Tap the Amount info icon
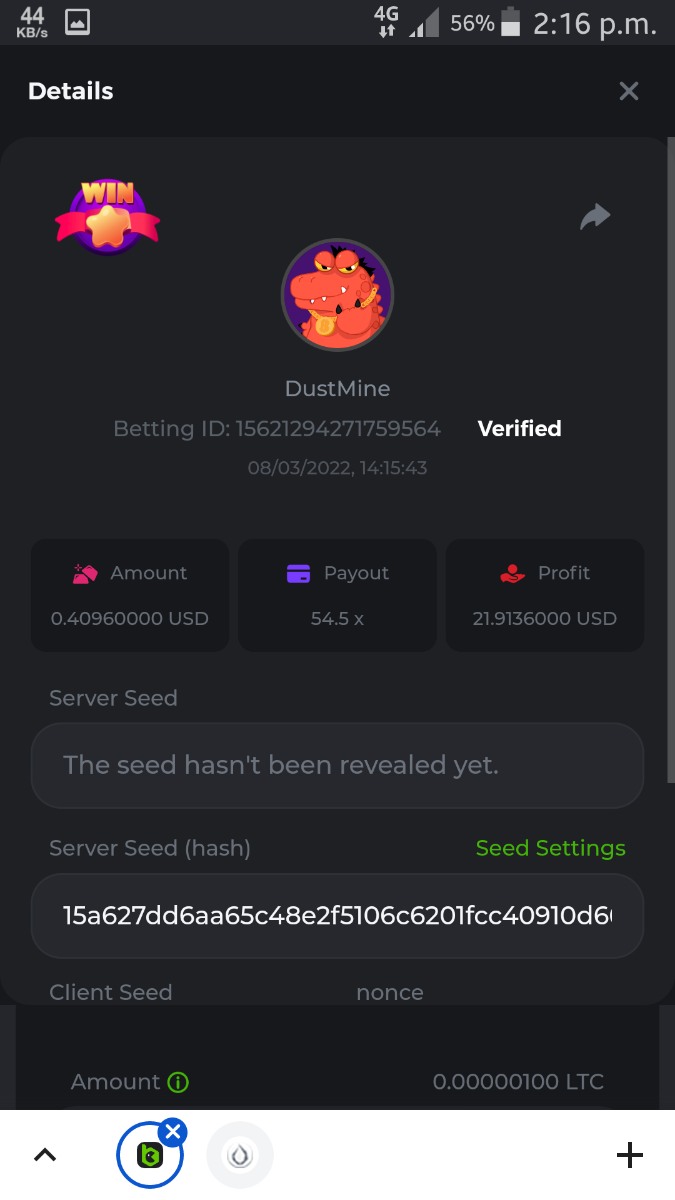675x1200 pixels. click(x=179, y=1082)
